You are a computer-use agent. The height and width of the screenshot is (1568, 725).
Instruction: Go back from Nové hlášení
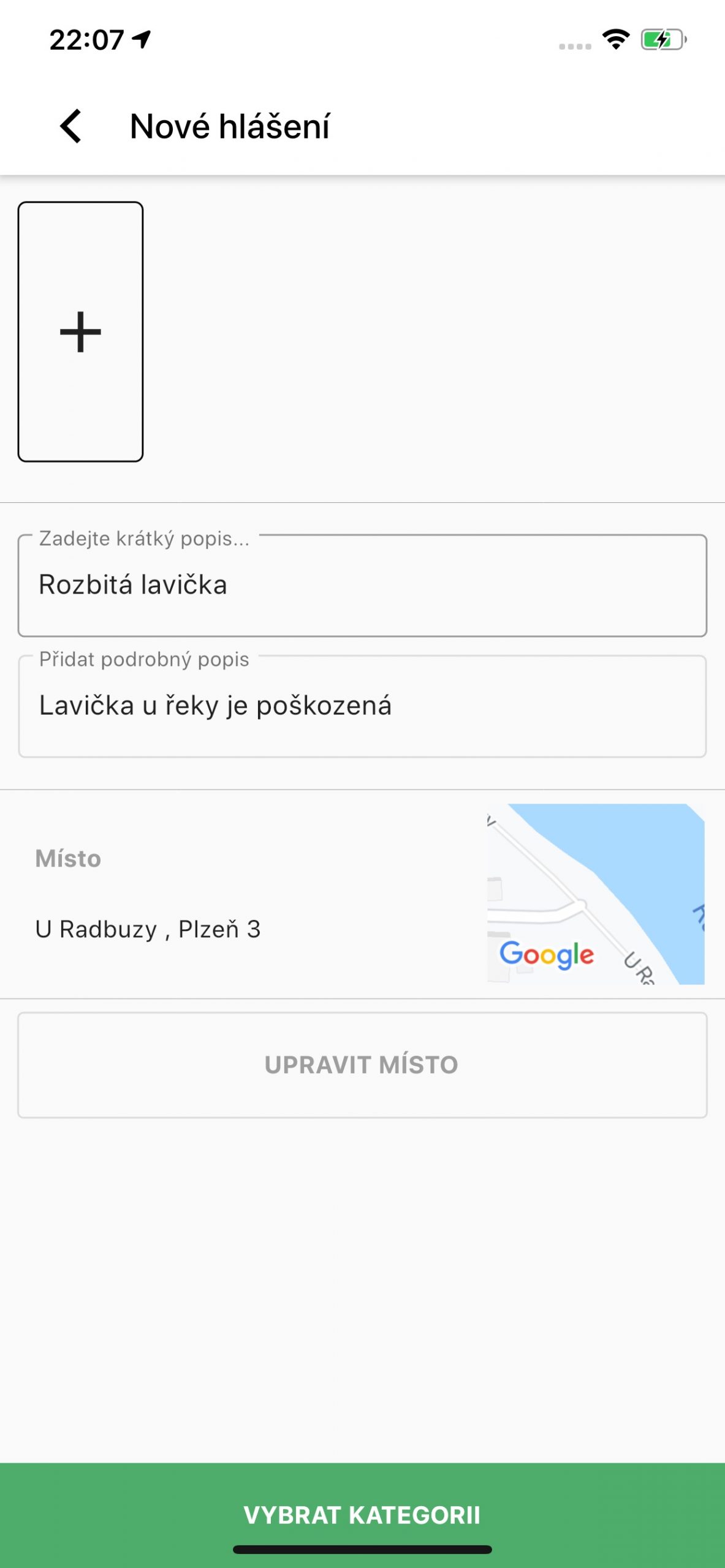click(x=71, y=126)
